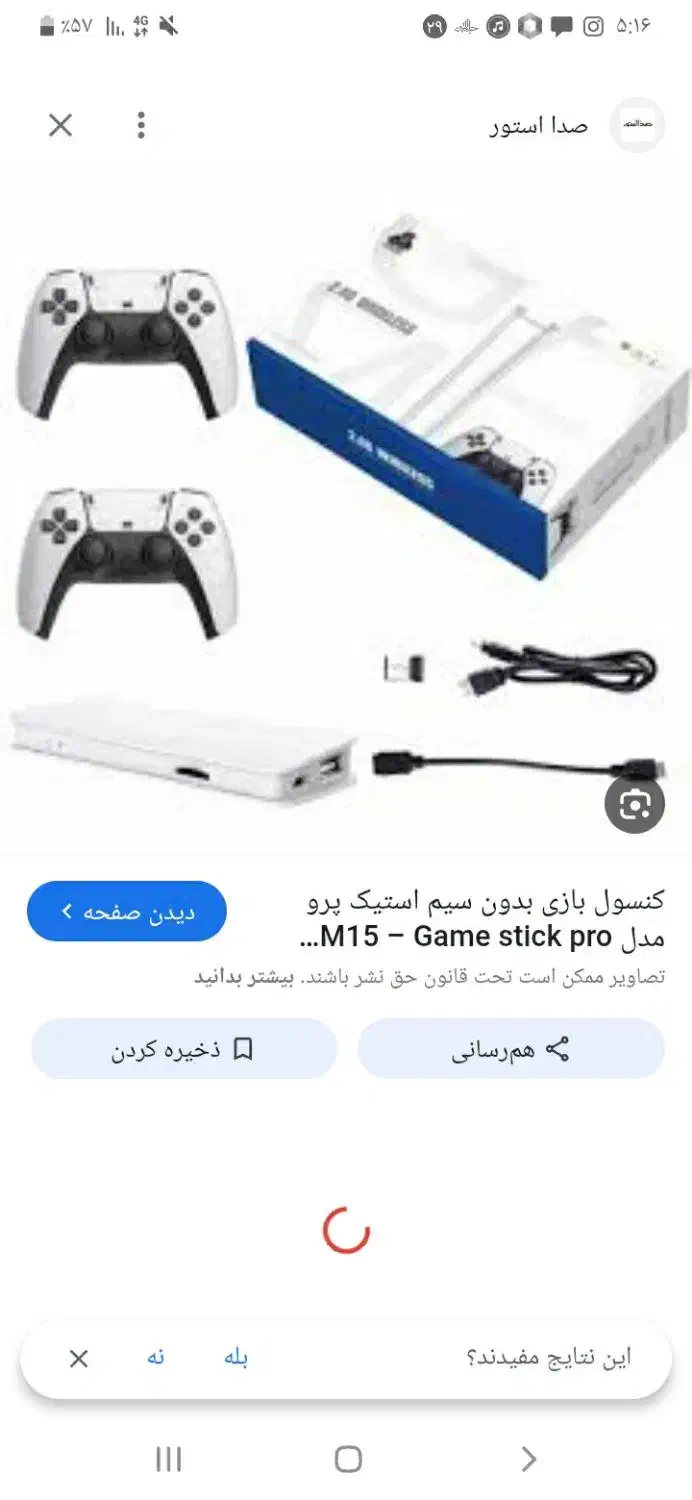692x1500 pixels.
Task: Dismiss the feedback prompt
Action: [79, 1358]
